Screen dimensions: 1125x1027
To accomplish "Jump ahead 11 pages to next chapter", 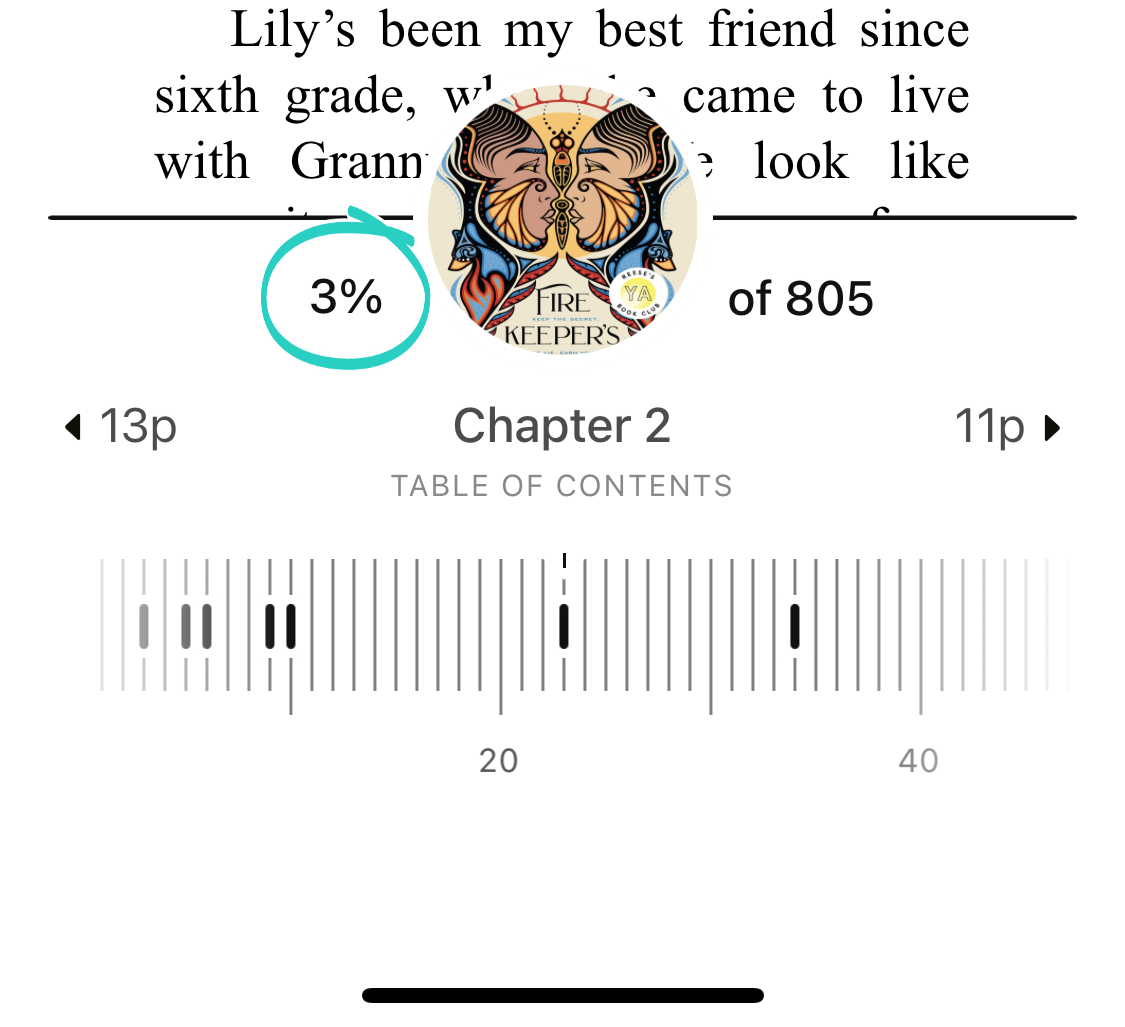I will coord(1006,428).
